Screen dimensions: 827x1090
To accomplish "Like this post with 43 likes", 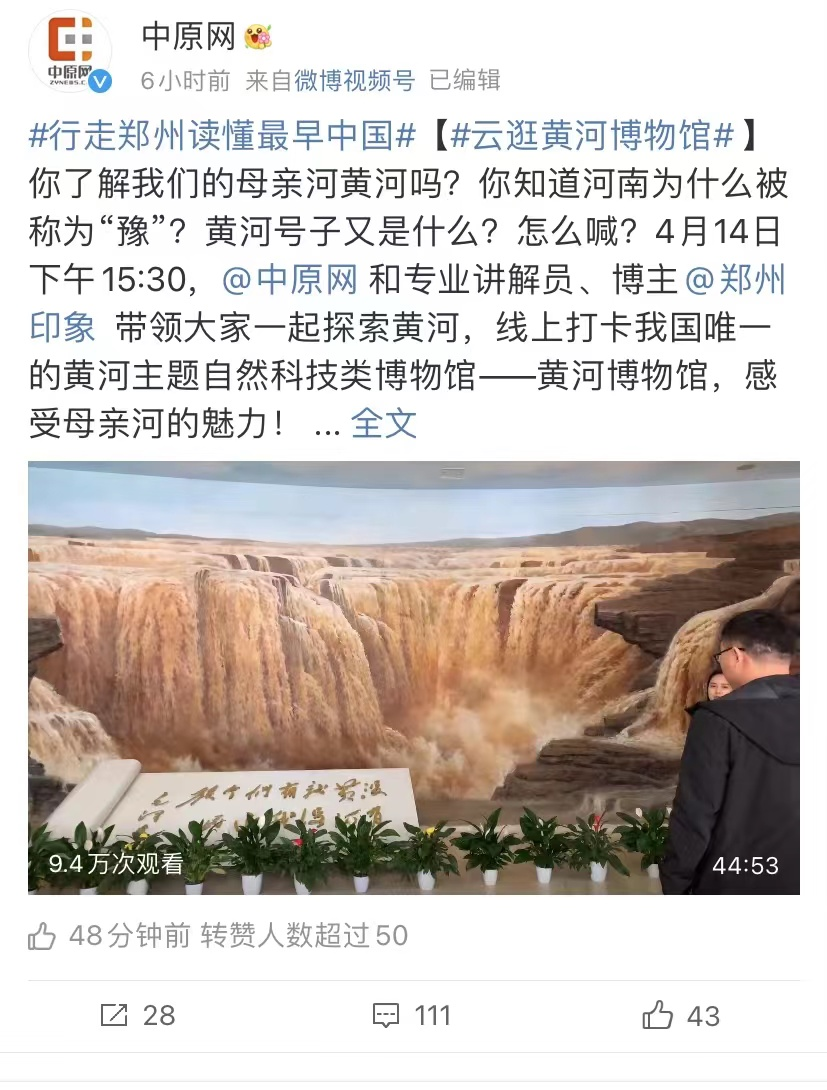I will (680, 1016).
